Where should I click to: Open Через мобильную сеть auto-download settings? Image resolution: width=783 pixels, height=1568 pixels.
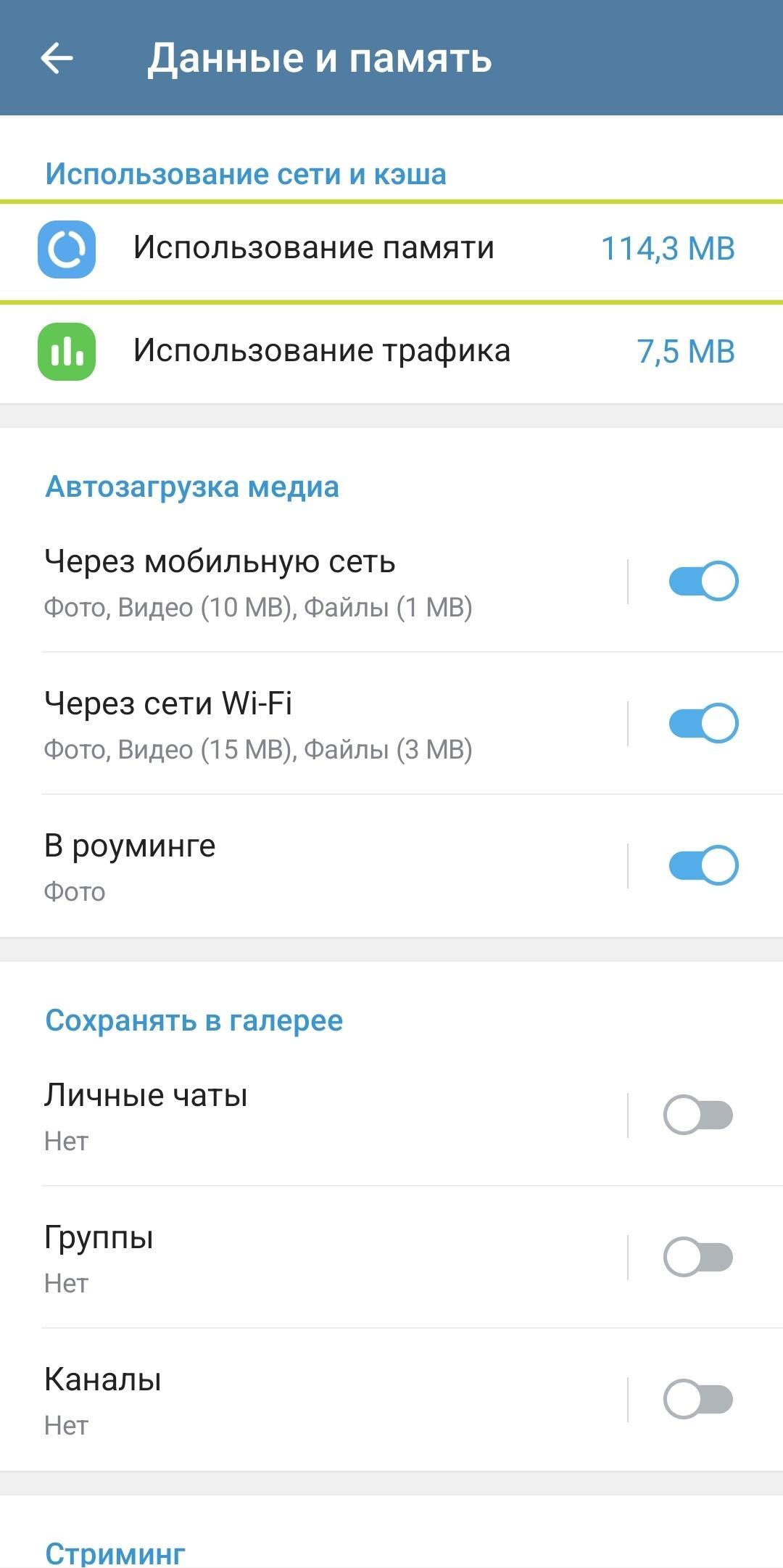[313, 582]
